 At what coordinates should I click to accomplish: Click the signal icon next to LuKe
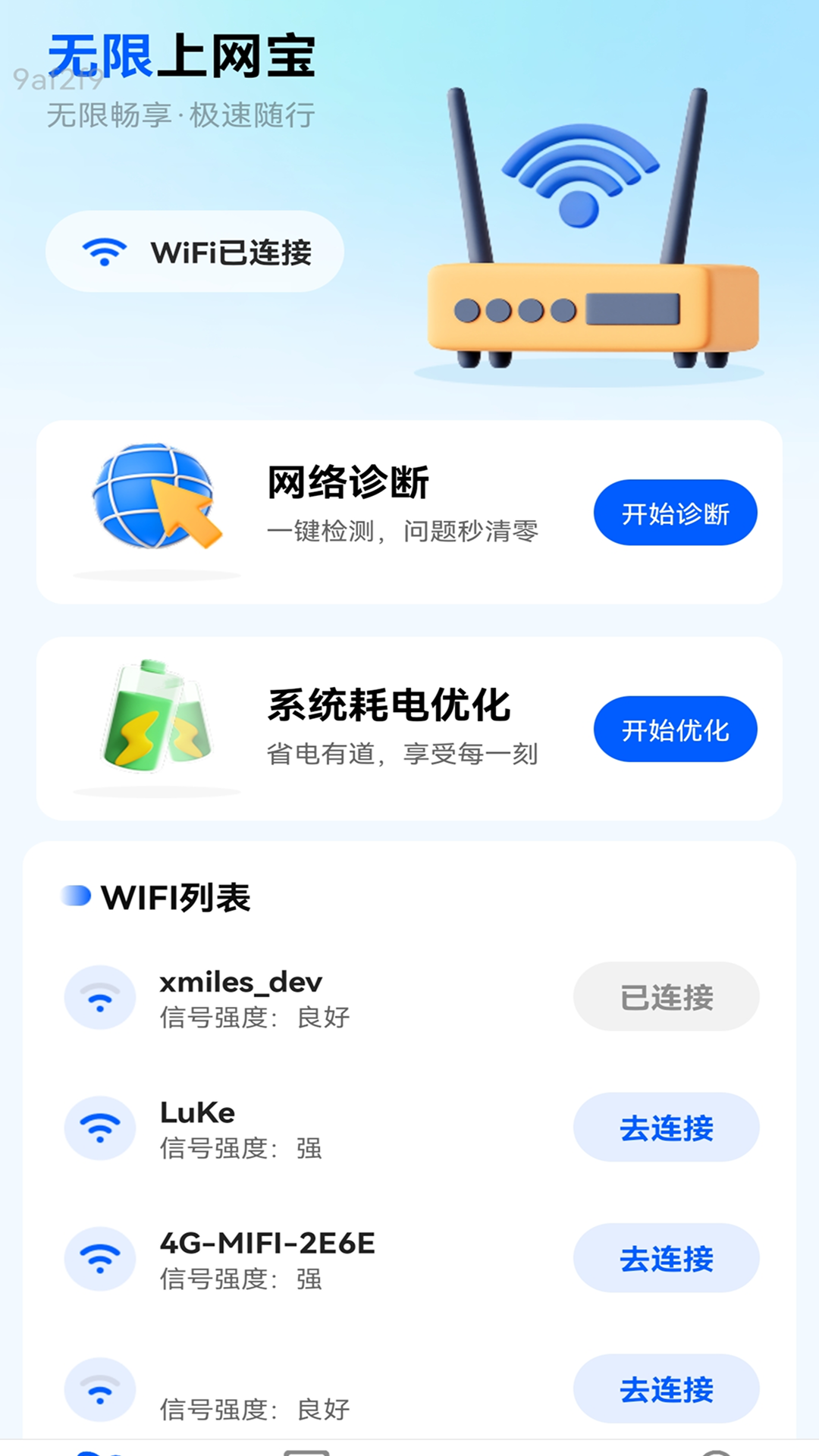click(101, 1128)
